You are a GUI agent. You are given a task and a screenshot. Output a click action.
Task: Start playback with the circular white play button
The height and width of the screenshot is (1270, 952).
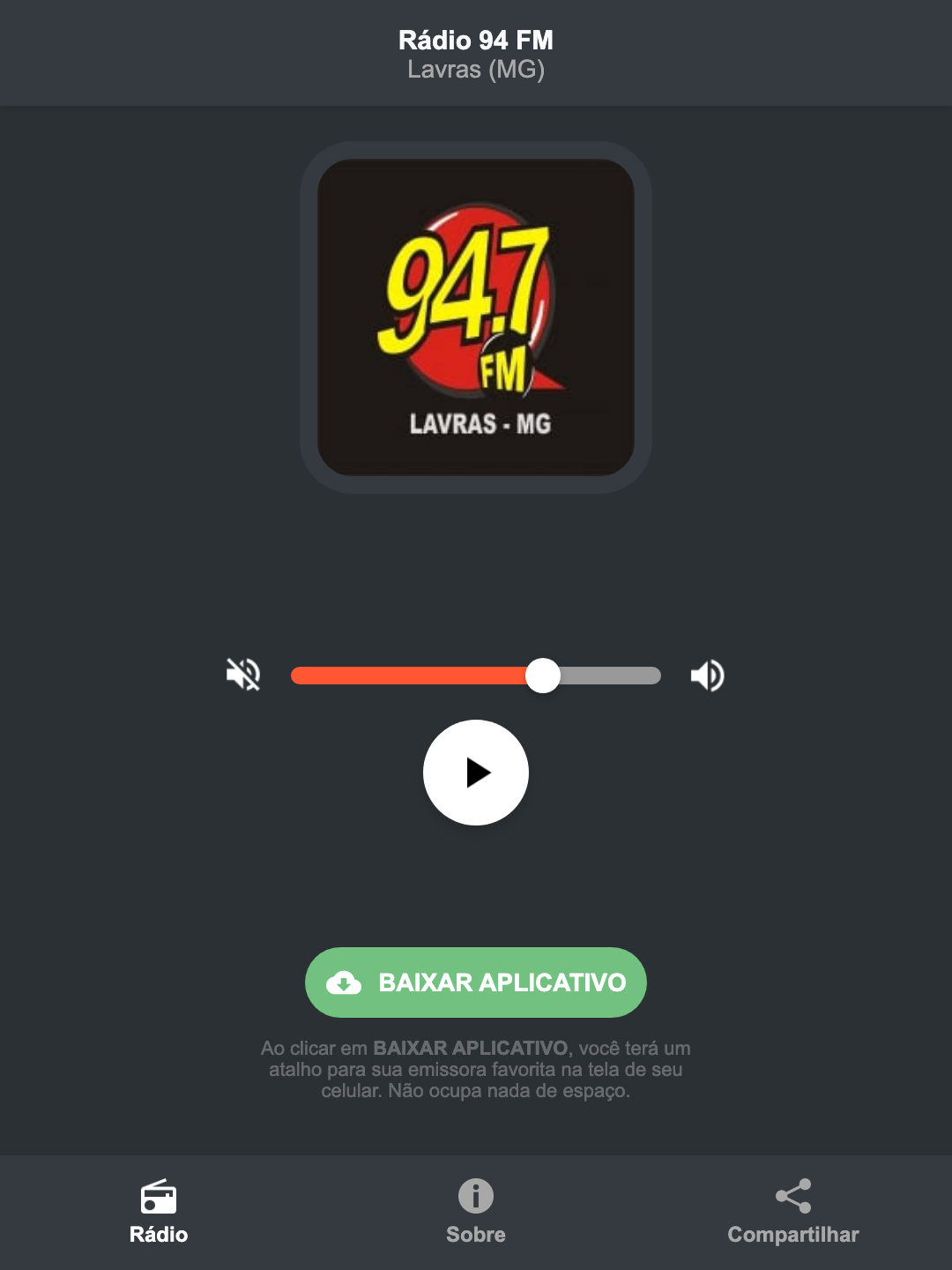point(475,773)
